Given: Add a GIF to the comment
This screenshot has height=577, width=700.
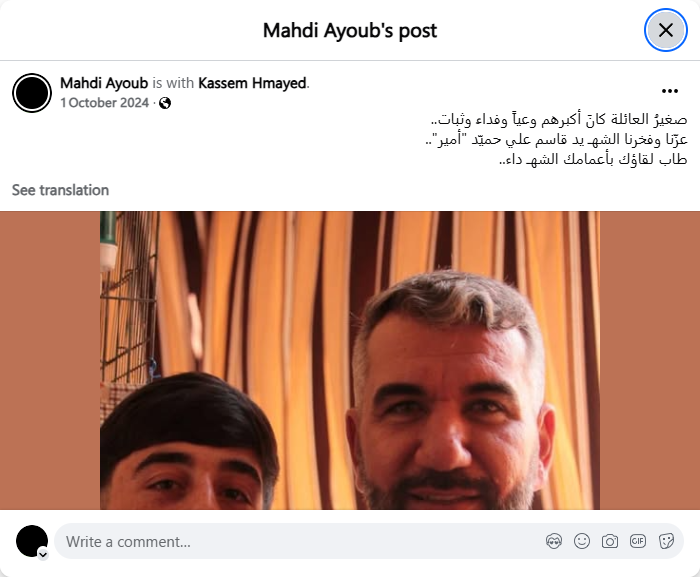Looking at the screenshot, I should pos(638,541).
